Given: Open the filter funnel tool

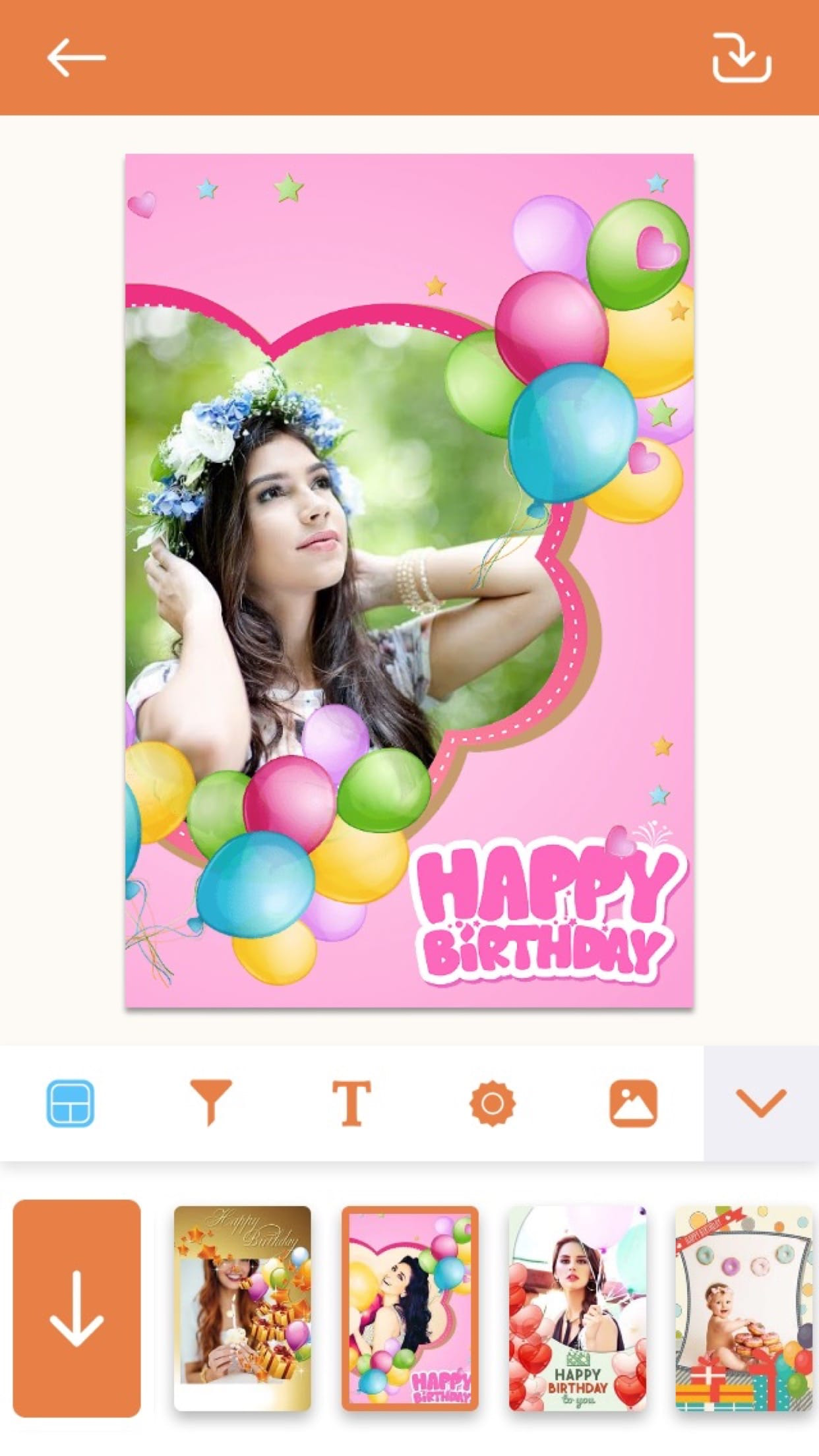Looking at the screenshot, I should [x=210, y=1103].
